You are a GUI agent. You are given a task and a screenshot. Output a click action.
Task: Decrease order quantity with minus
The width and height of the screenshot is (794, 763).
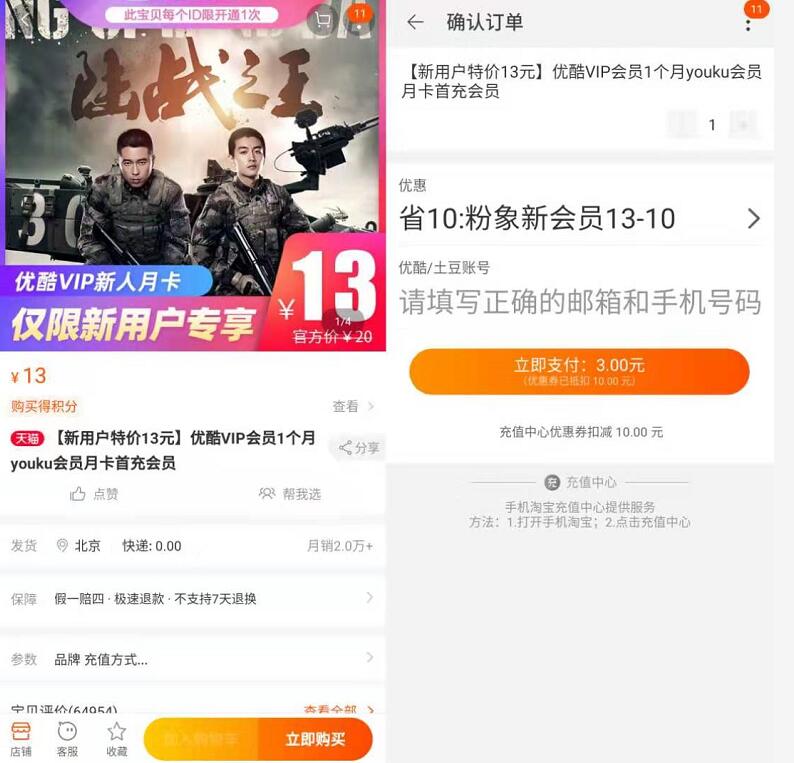pyautogui.click(x=682, y=125)
